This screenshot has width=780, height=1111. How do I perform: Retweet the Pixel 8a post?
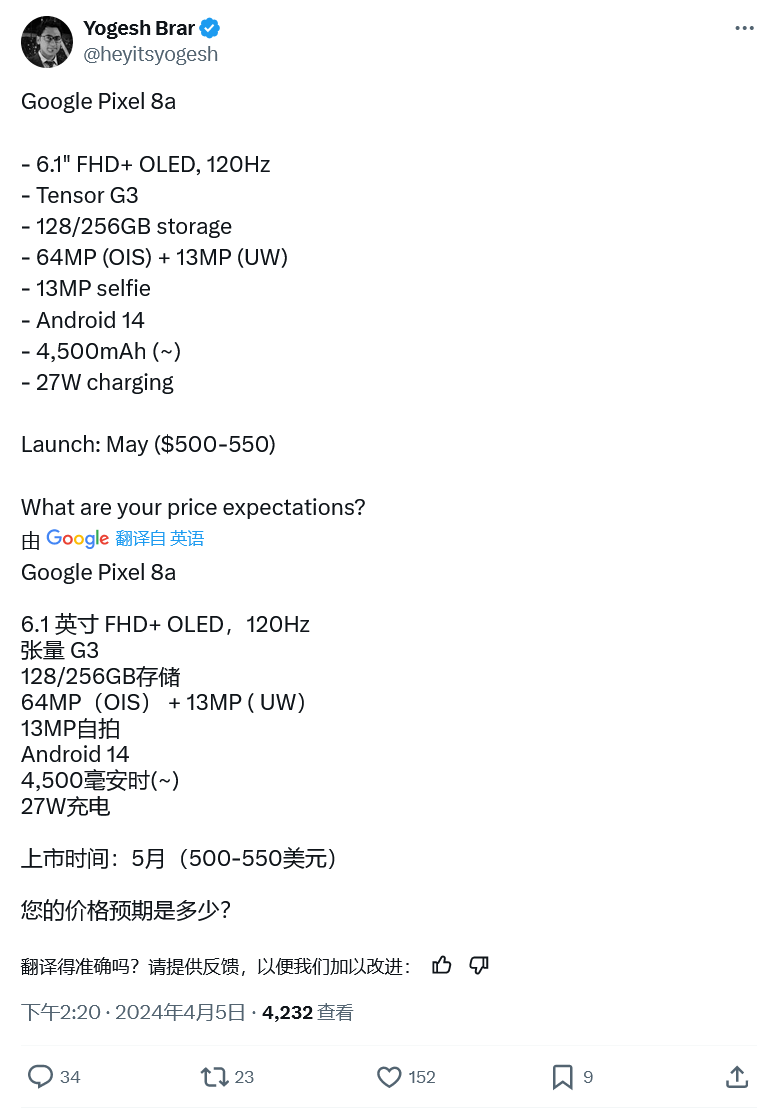[x=214, y=1077]
